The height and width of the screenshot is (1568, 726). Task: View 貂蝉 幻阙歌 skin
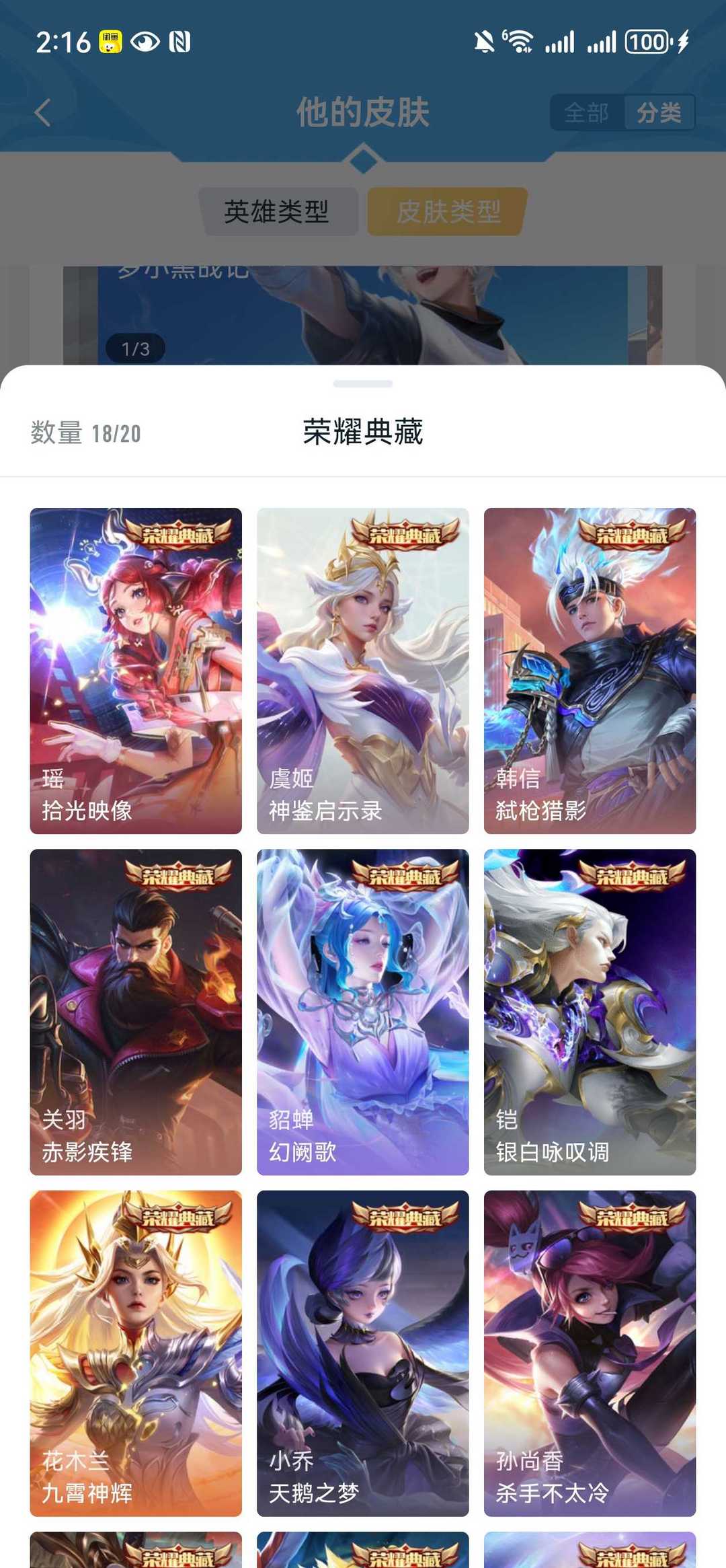(362, 1012)
